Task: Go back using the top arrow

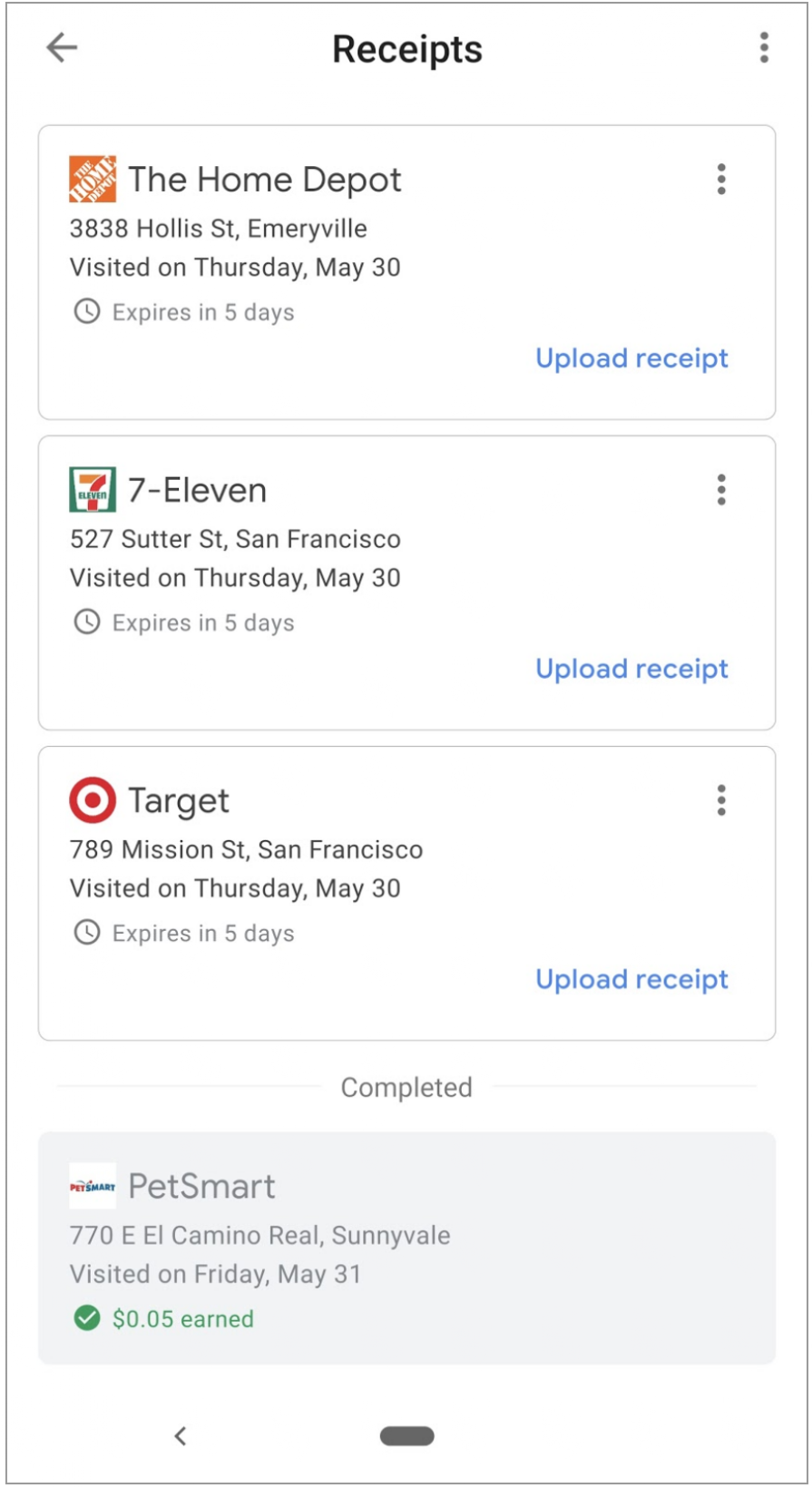Action: tap(62, 47)
